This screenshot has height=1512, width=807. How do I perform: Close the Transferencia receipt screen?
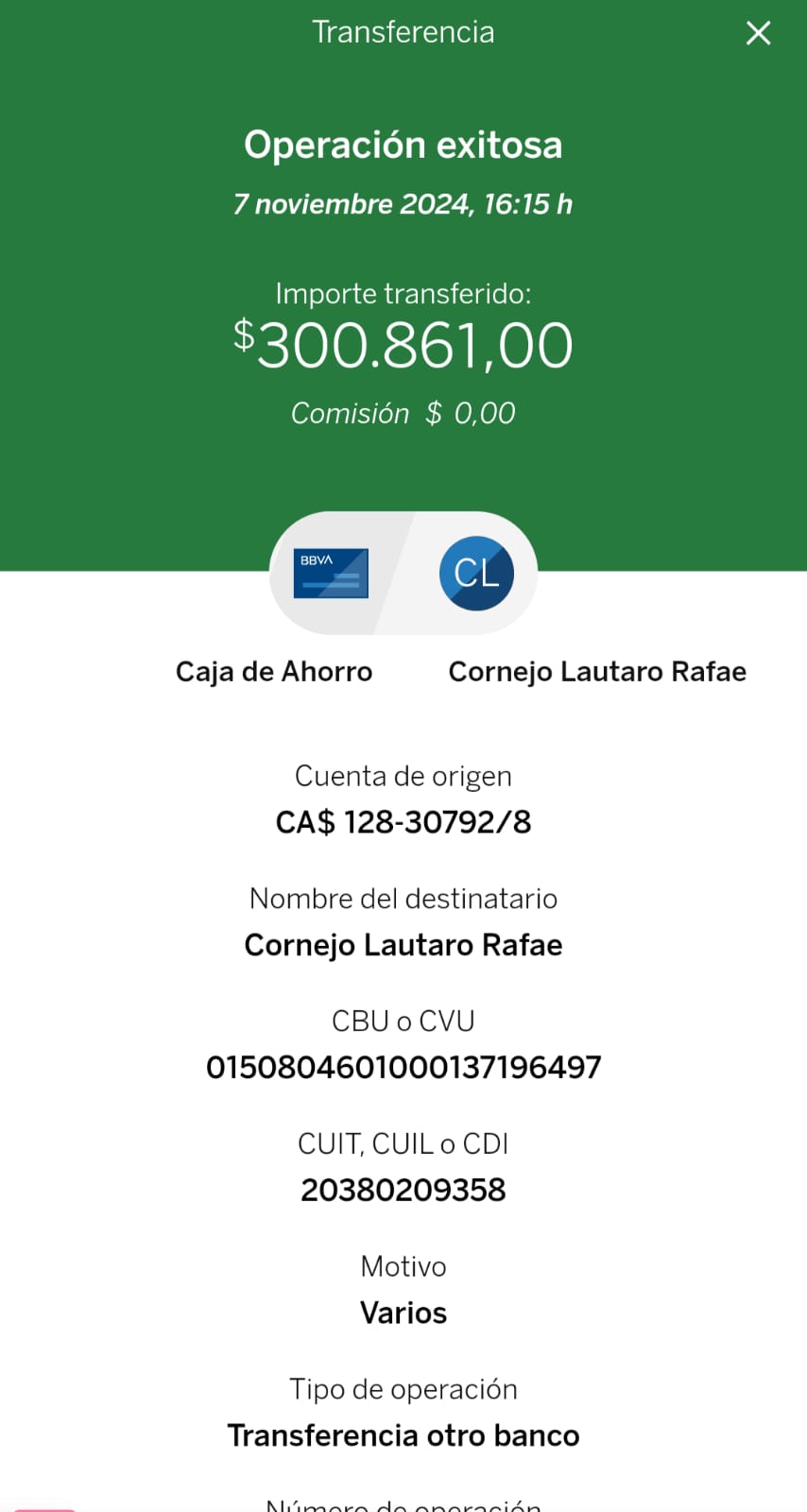point(758,33)
